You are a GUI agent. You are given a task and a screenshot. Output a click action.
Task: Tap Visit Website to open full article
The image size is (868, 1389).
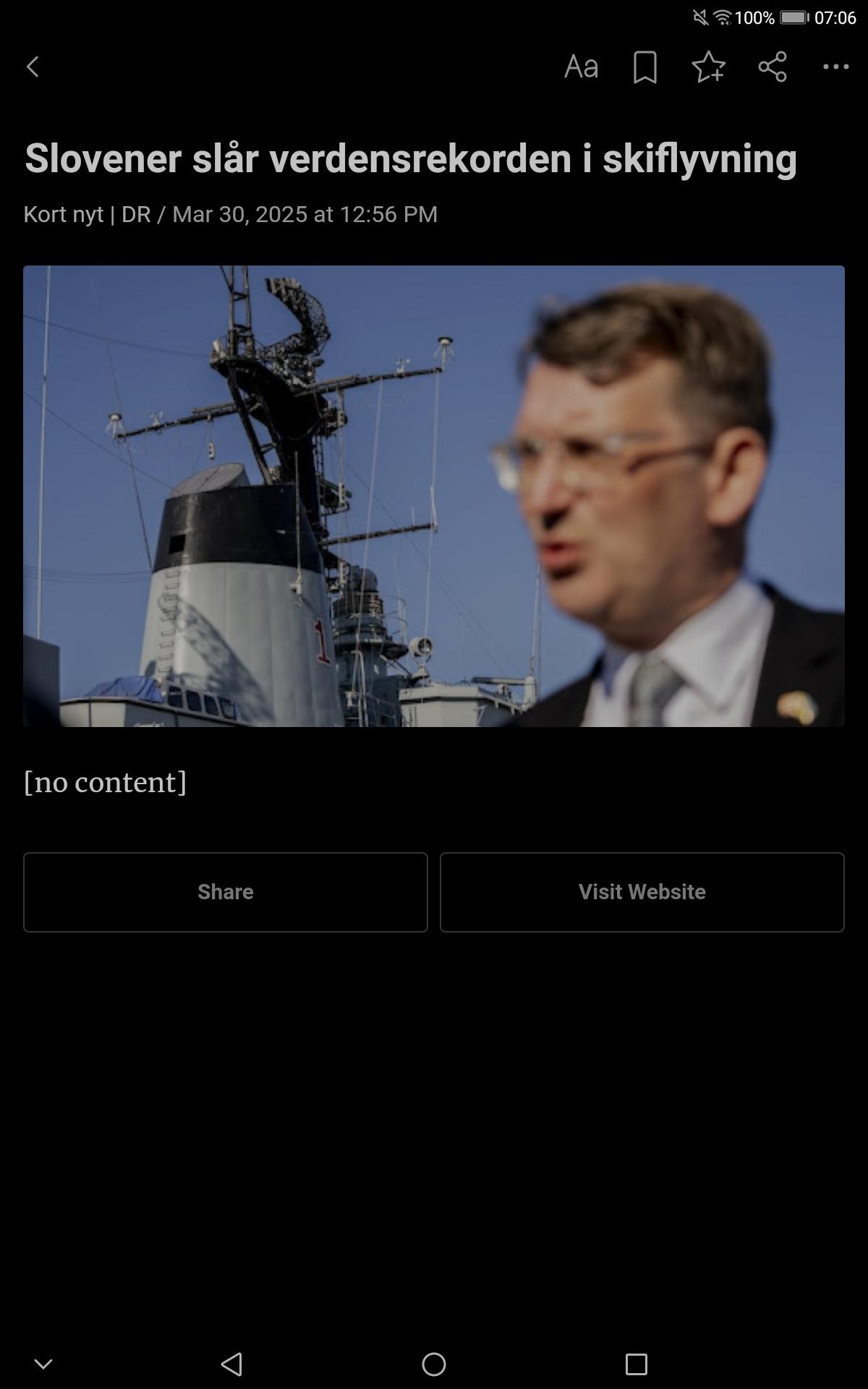point(642,892)
